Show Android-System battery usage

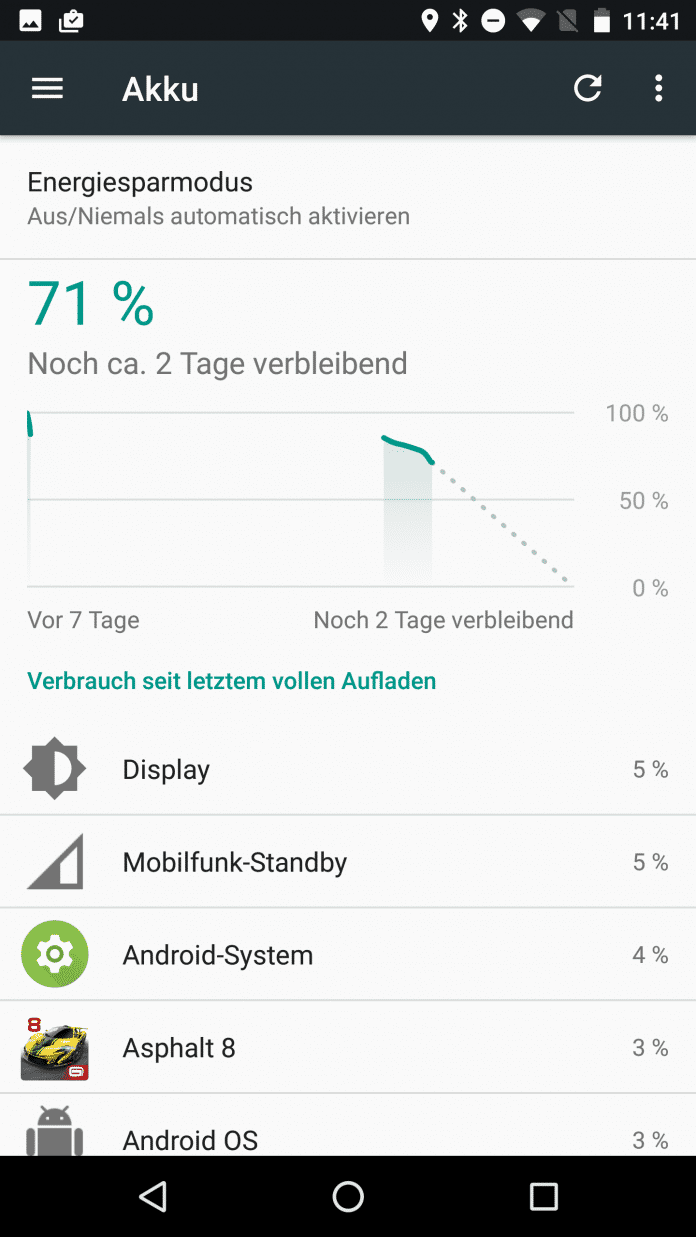tap(347, 955)
